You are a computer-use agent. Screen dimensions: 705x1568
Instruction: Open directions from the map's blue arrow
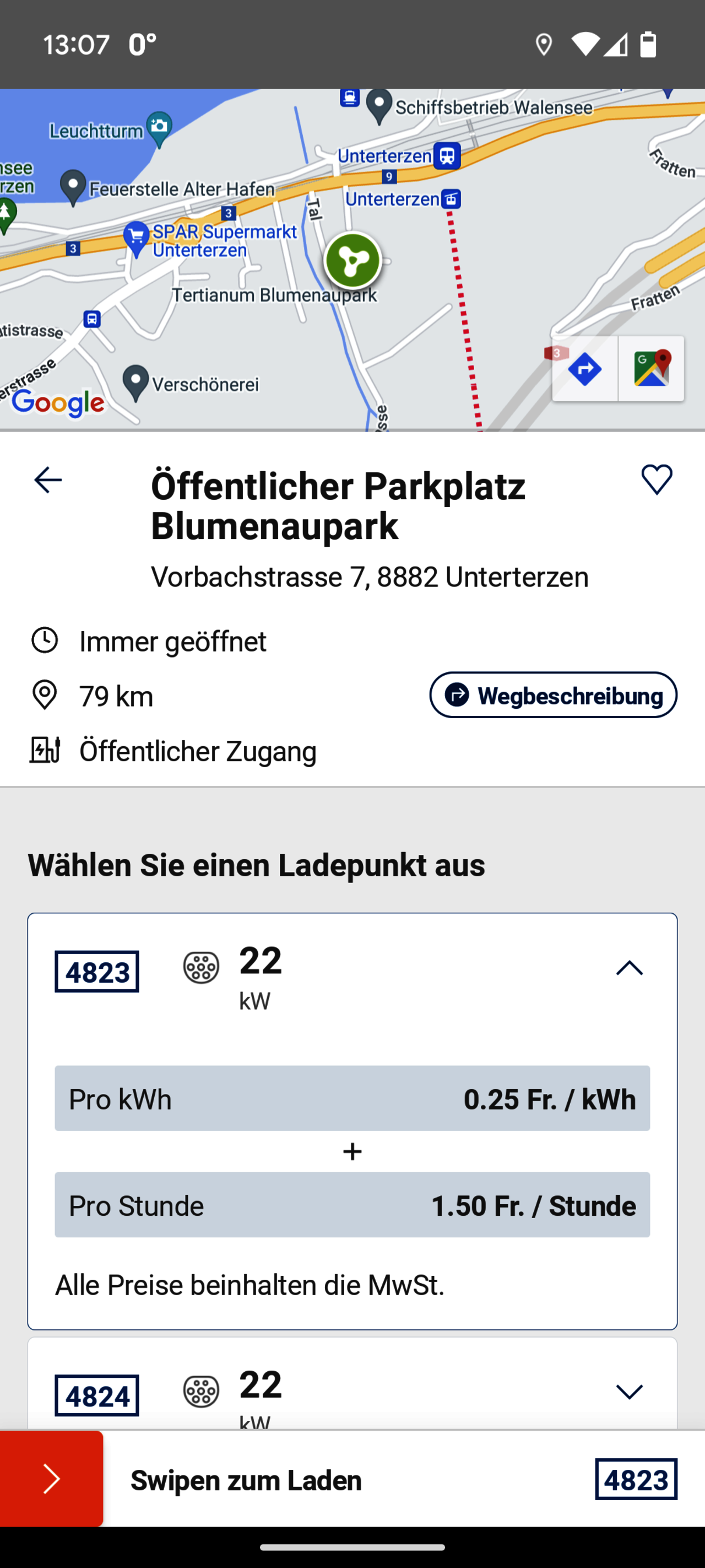point(584,369)
